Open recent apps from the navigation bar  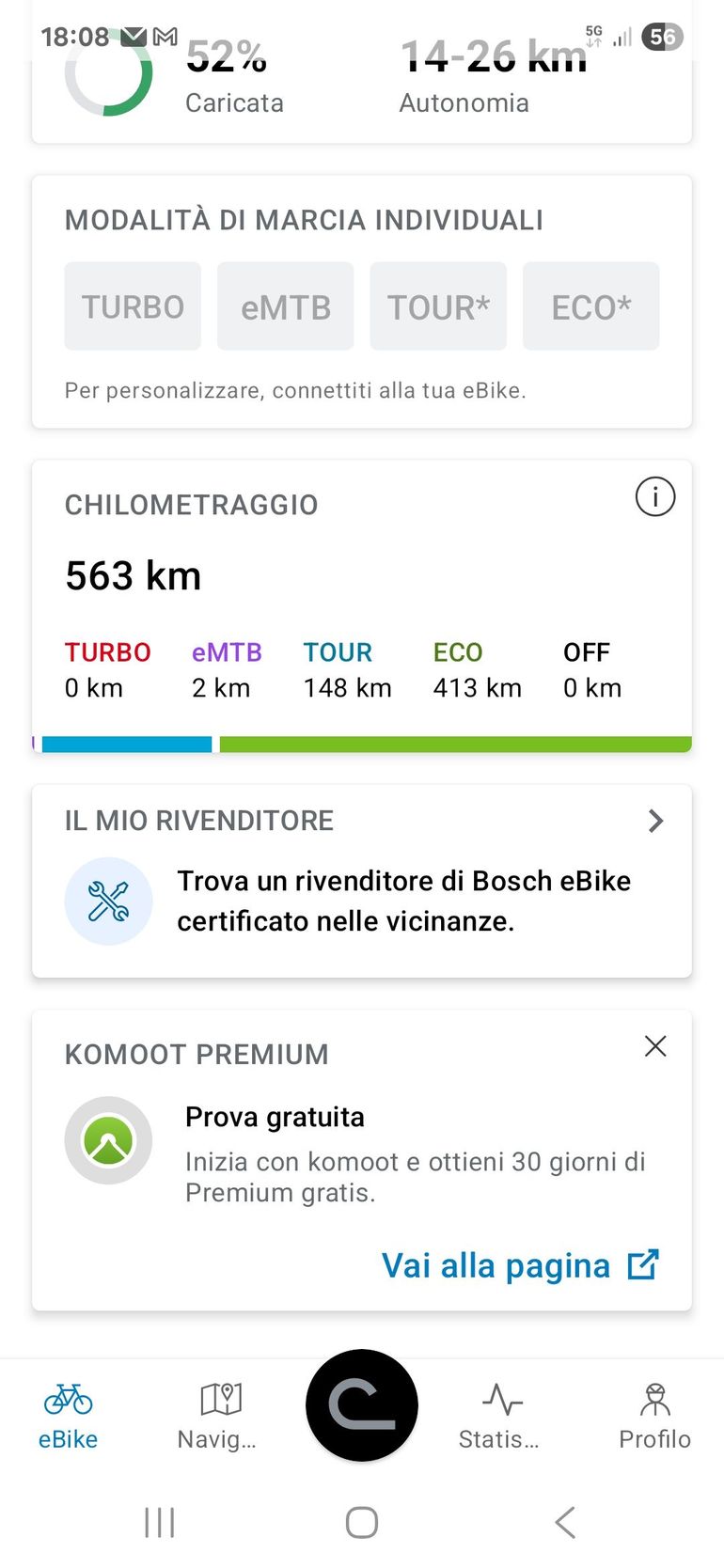[x=160, y=1522]
